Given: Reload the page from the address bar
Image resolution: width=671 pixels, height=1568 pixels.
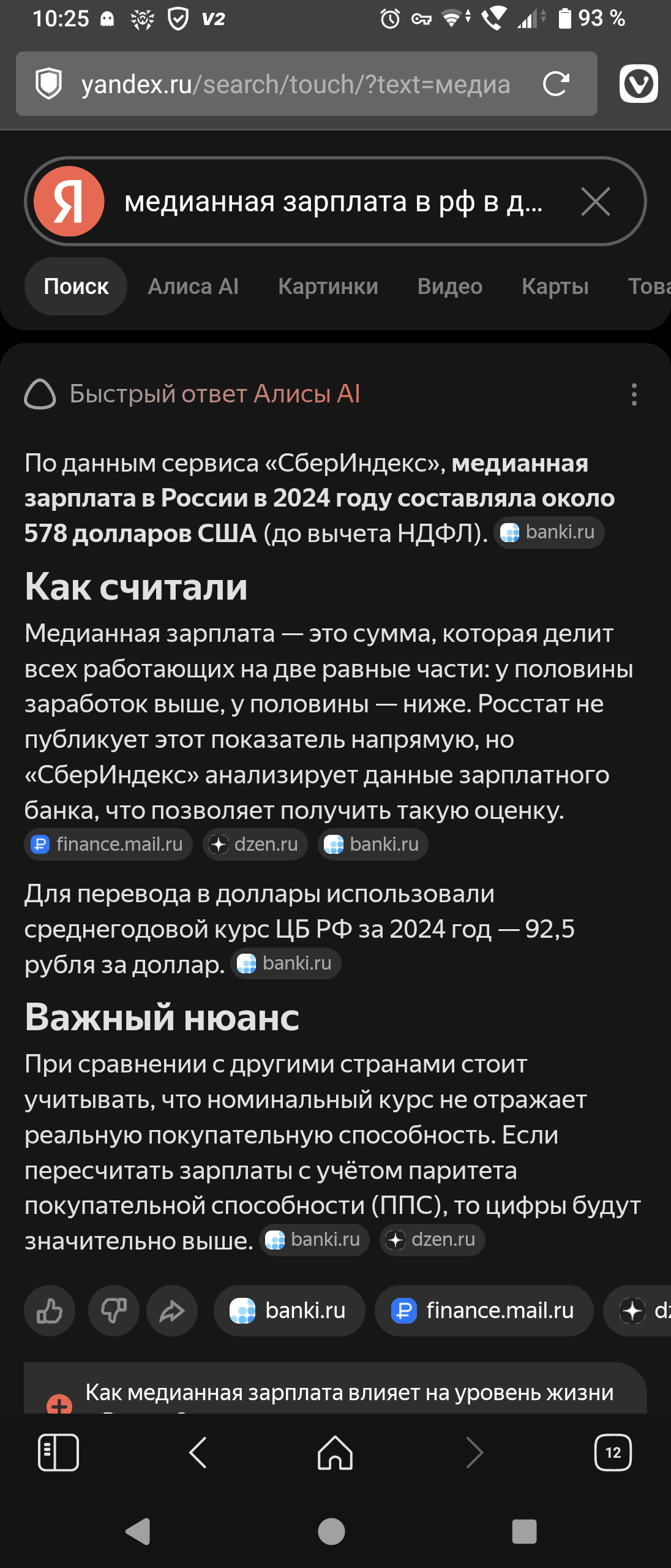Looking at the screenshot, I should click(x=556, y=84).
